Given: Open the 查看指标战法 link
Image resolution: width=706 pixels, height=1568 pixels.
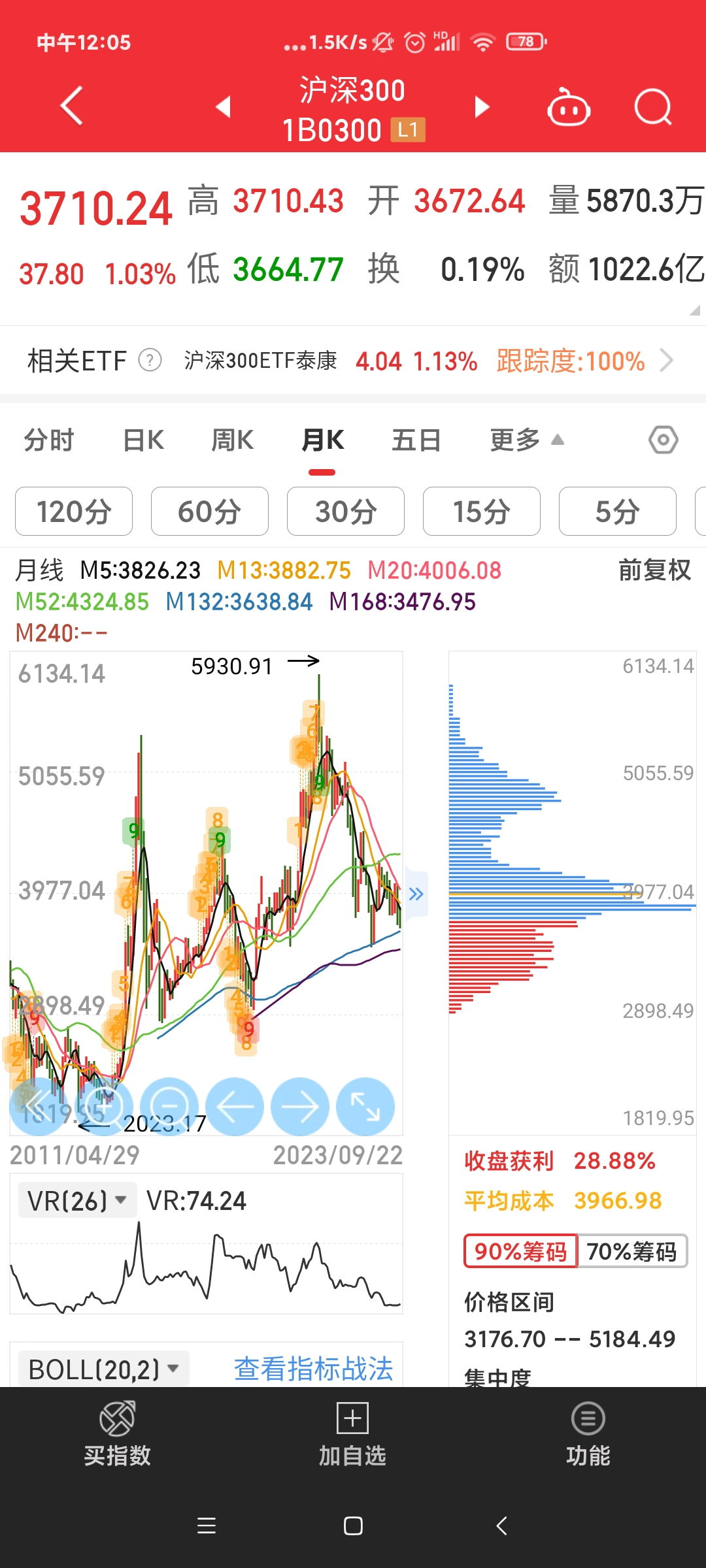Looking at the screenshot, I should (x=313, y=1369).
